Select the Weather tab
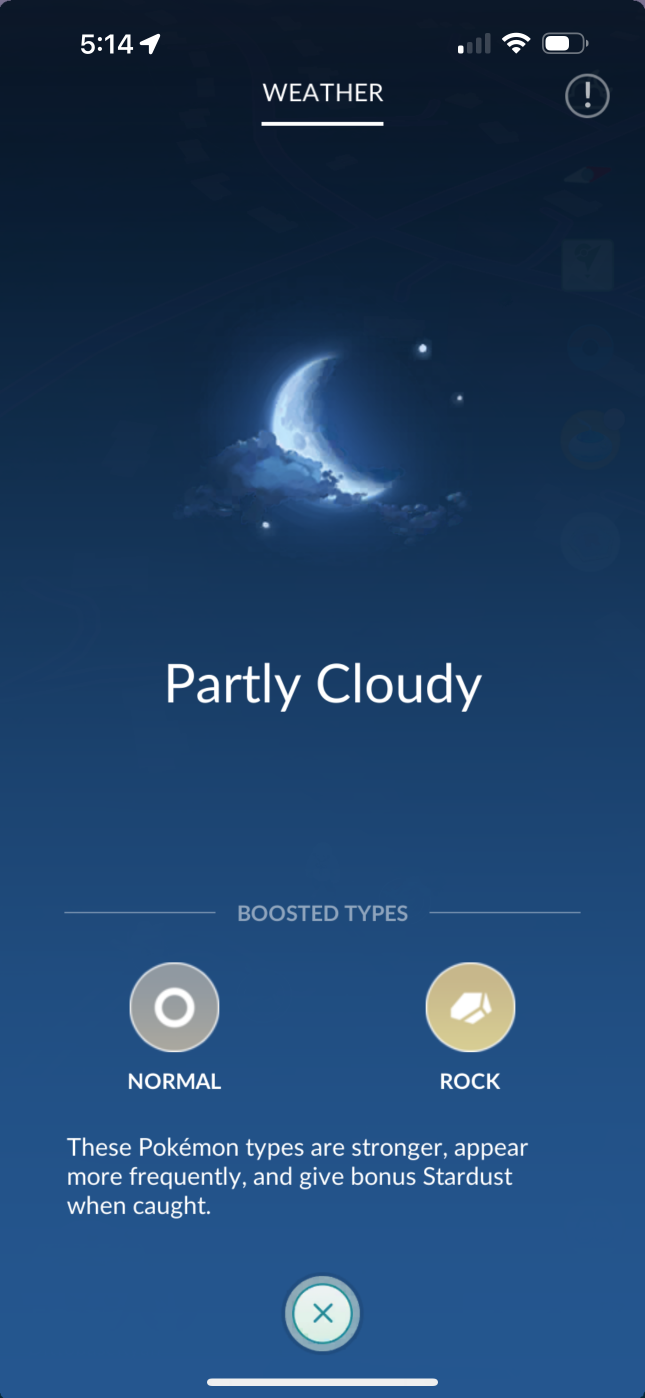 (x=322, y=94)
